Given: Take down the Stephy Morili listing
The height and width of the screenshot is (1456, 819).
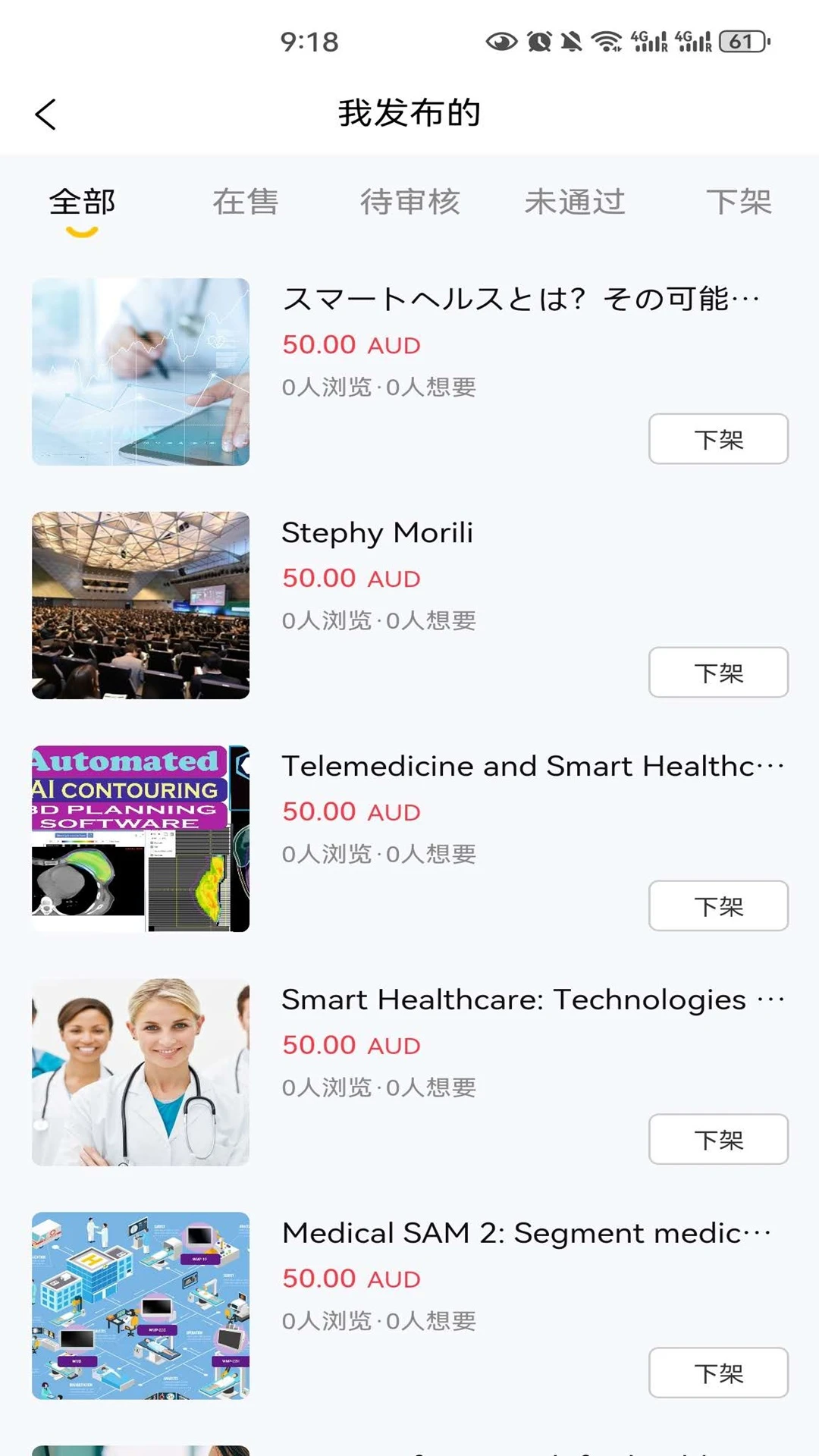Looking at the screenshot, I should 718,673.
